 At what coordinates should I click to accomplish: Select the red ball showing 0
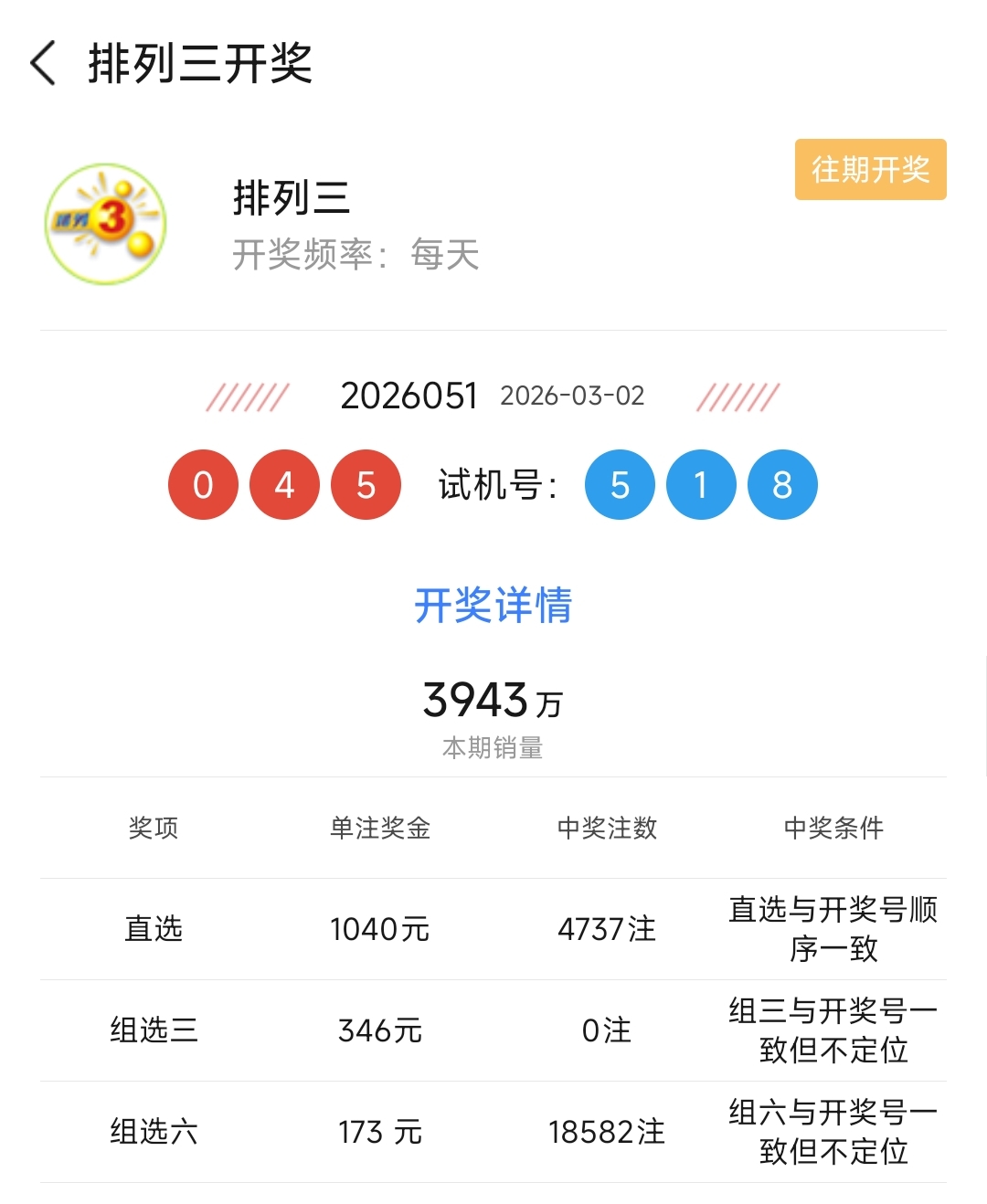(203, 485)
